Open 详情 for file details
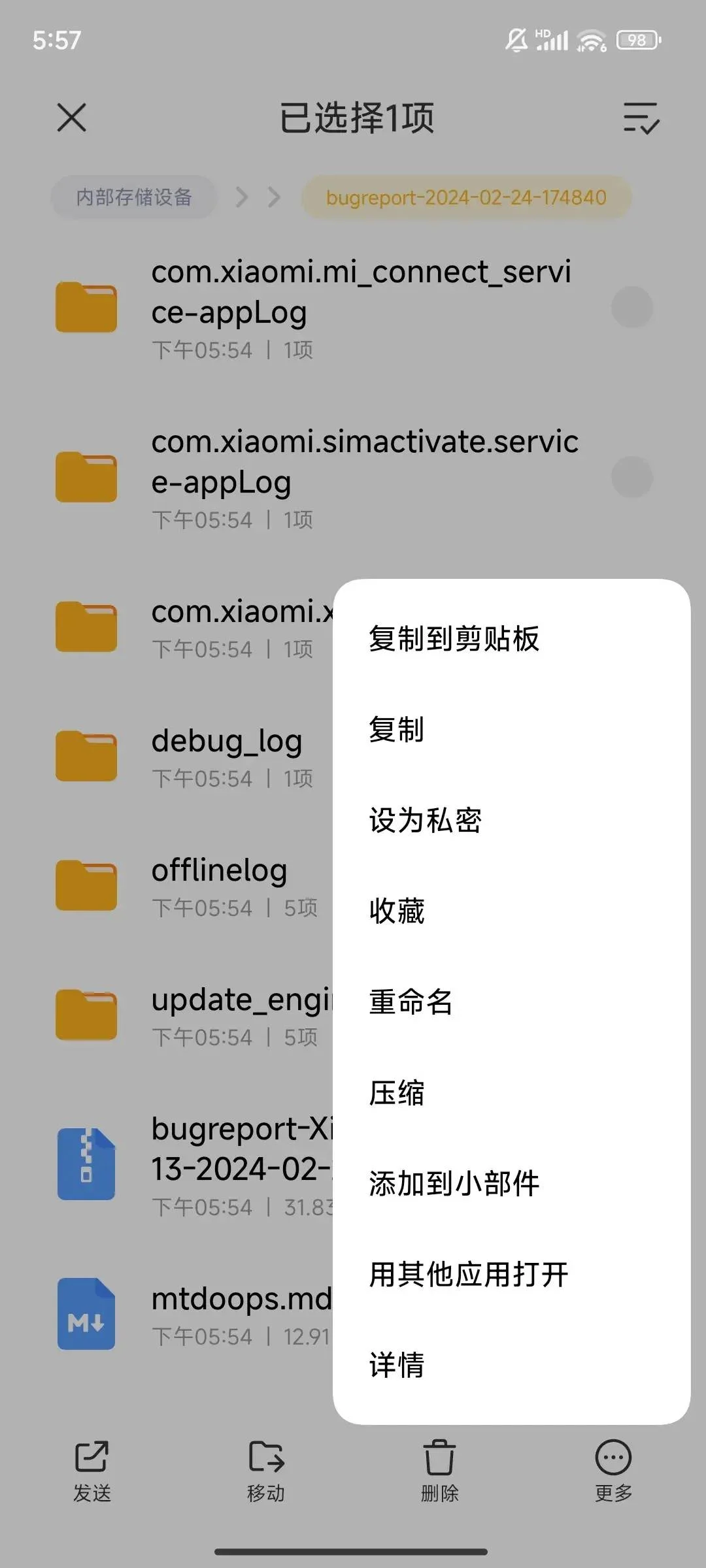Viewport: 706px width, 1568px height. 397,1365
